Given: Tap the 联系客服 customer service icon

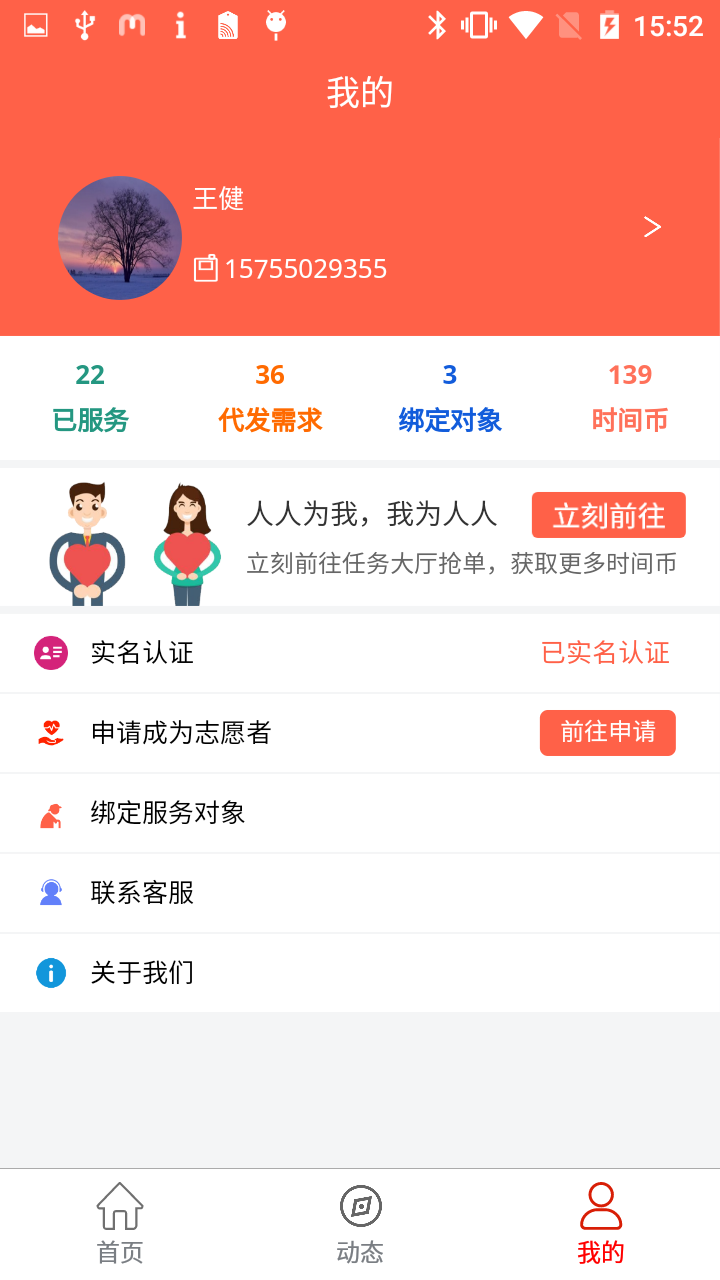Looking at the screenshot, I should pyautogui.click(x=50, y=893).
